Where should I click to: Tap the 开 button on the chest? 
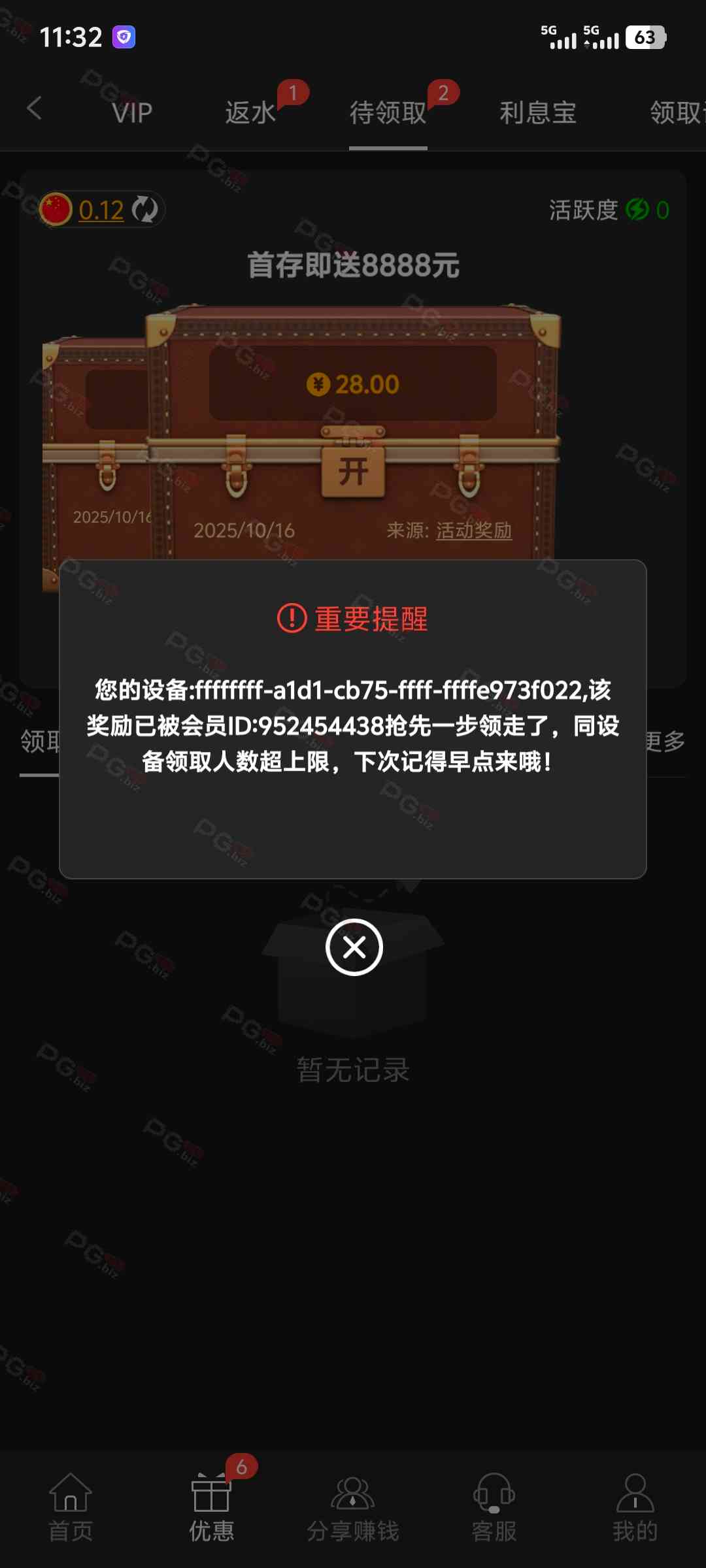point(353,471)
